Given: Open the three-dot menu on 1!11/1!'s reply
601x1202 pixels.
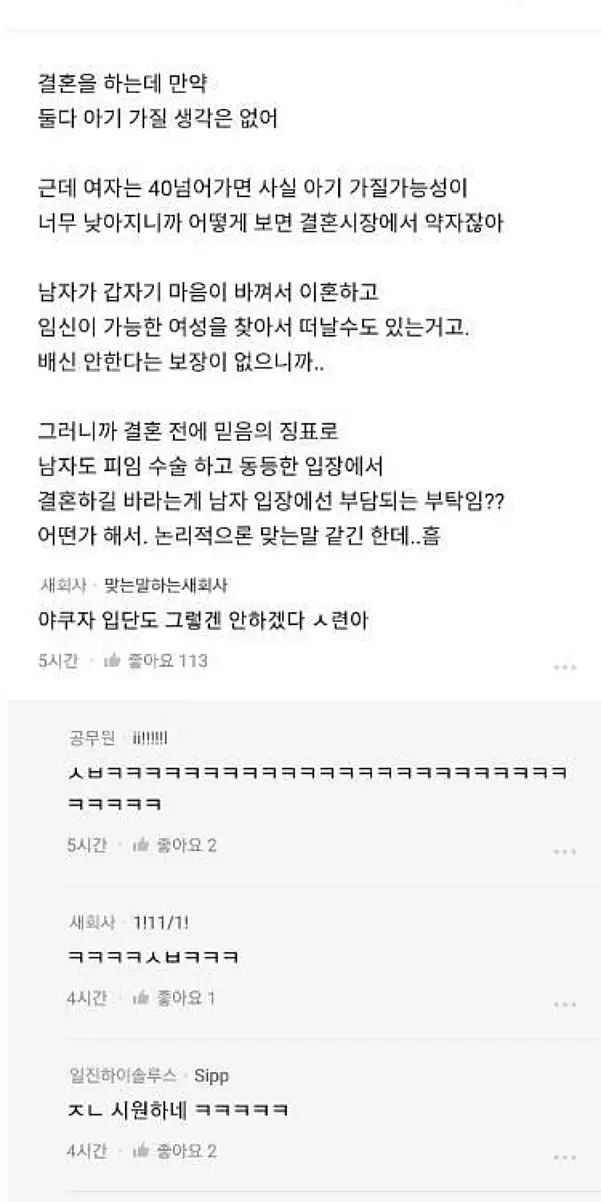Looking at the screenshot, I should pos(565,1004).
